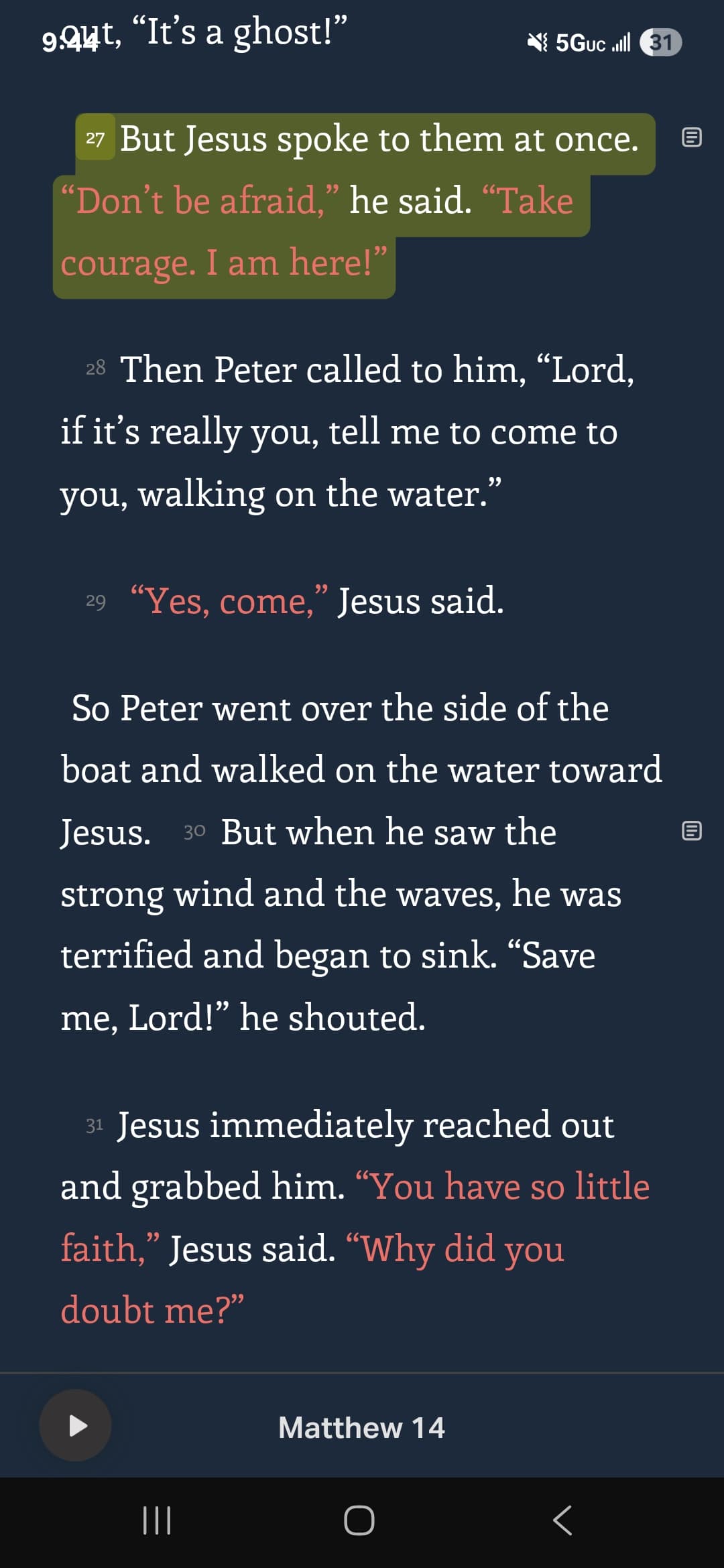Open the Matthew 14 chapter selector
The width and height of the screenshot is (724, 1568).
tap(361, 1427)
